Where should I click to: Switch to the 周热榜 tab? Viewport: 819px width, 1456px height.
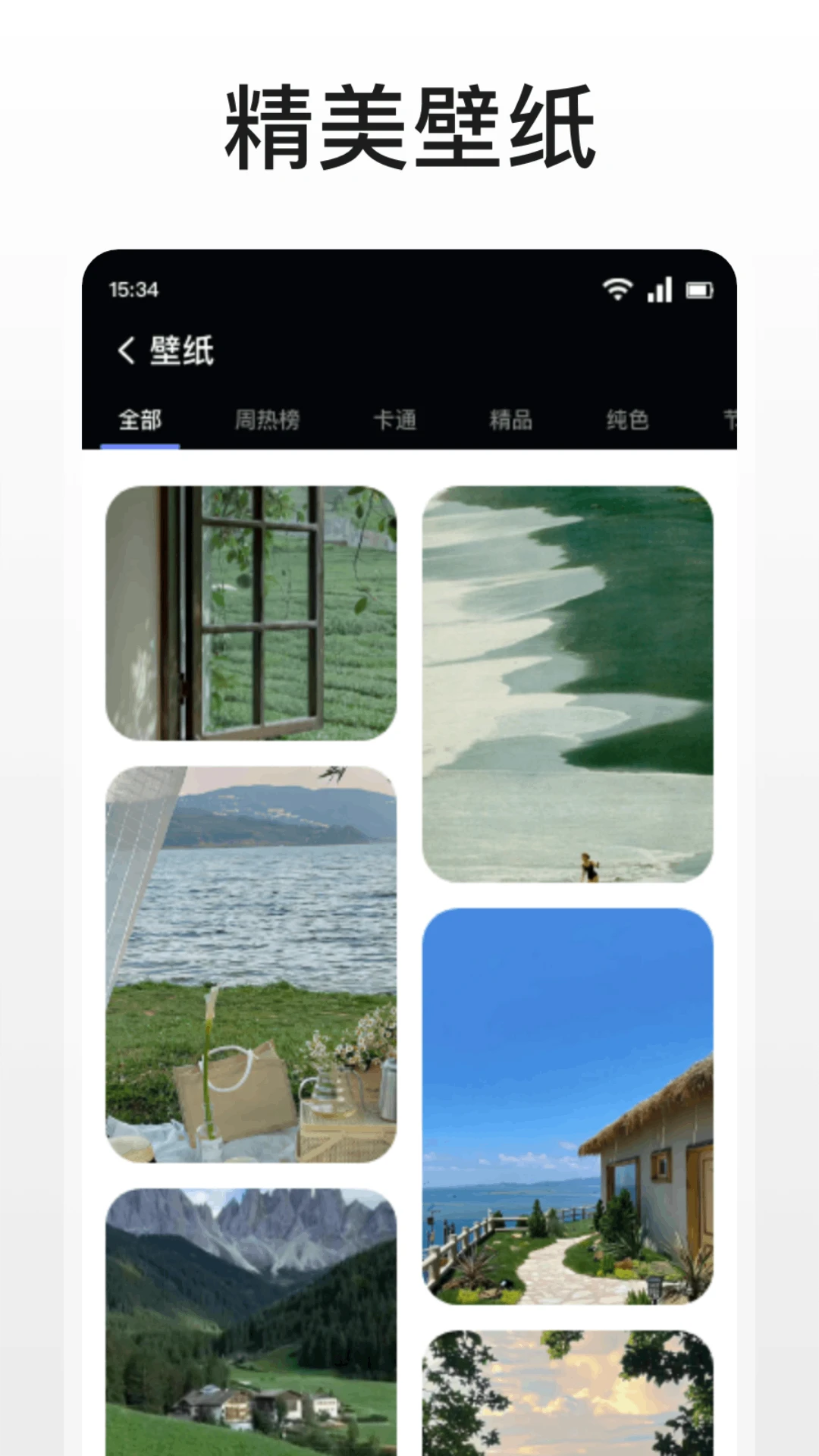click(267, 420)
